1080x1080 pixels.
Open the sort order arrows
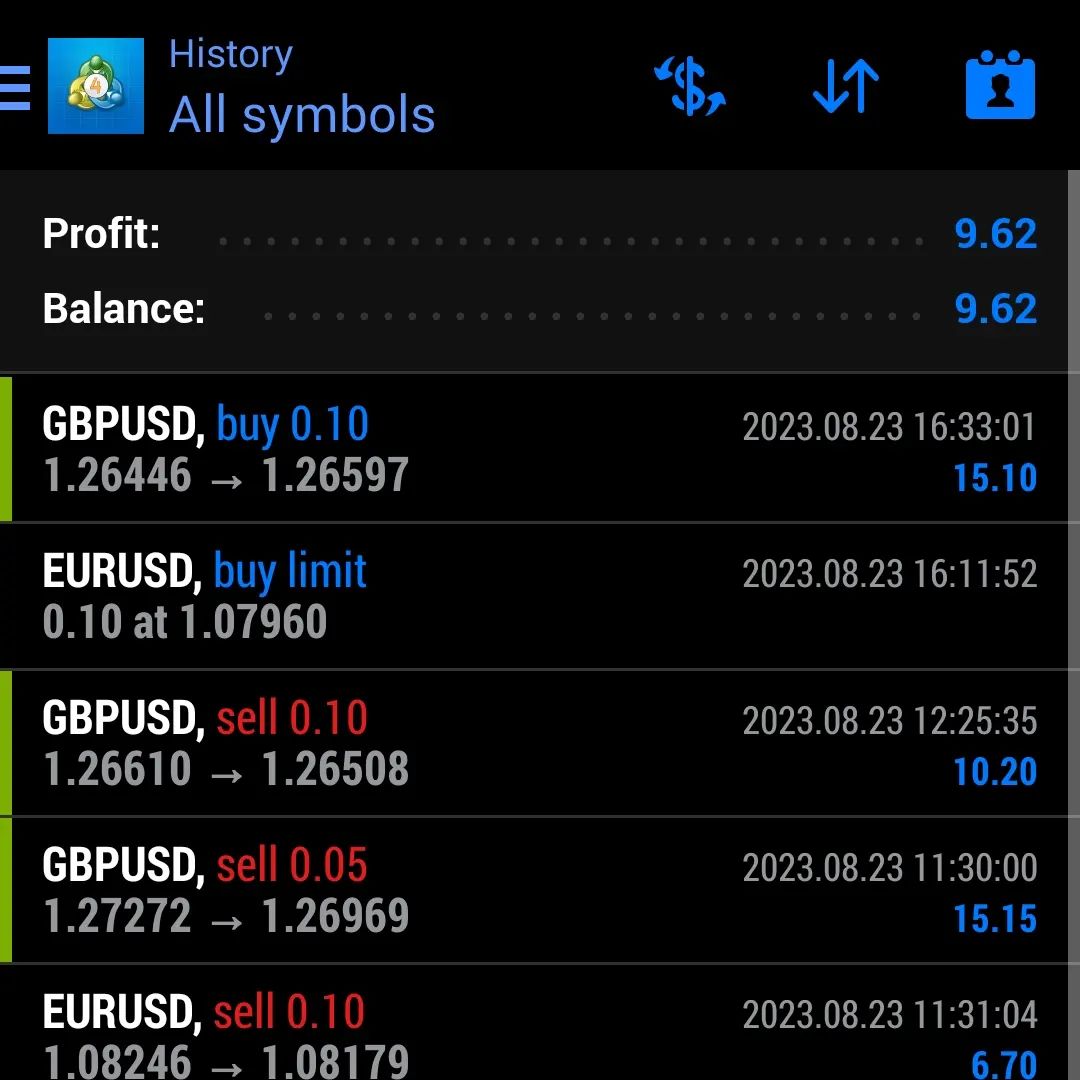[845, 87]
